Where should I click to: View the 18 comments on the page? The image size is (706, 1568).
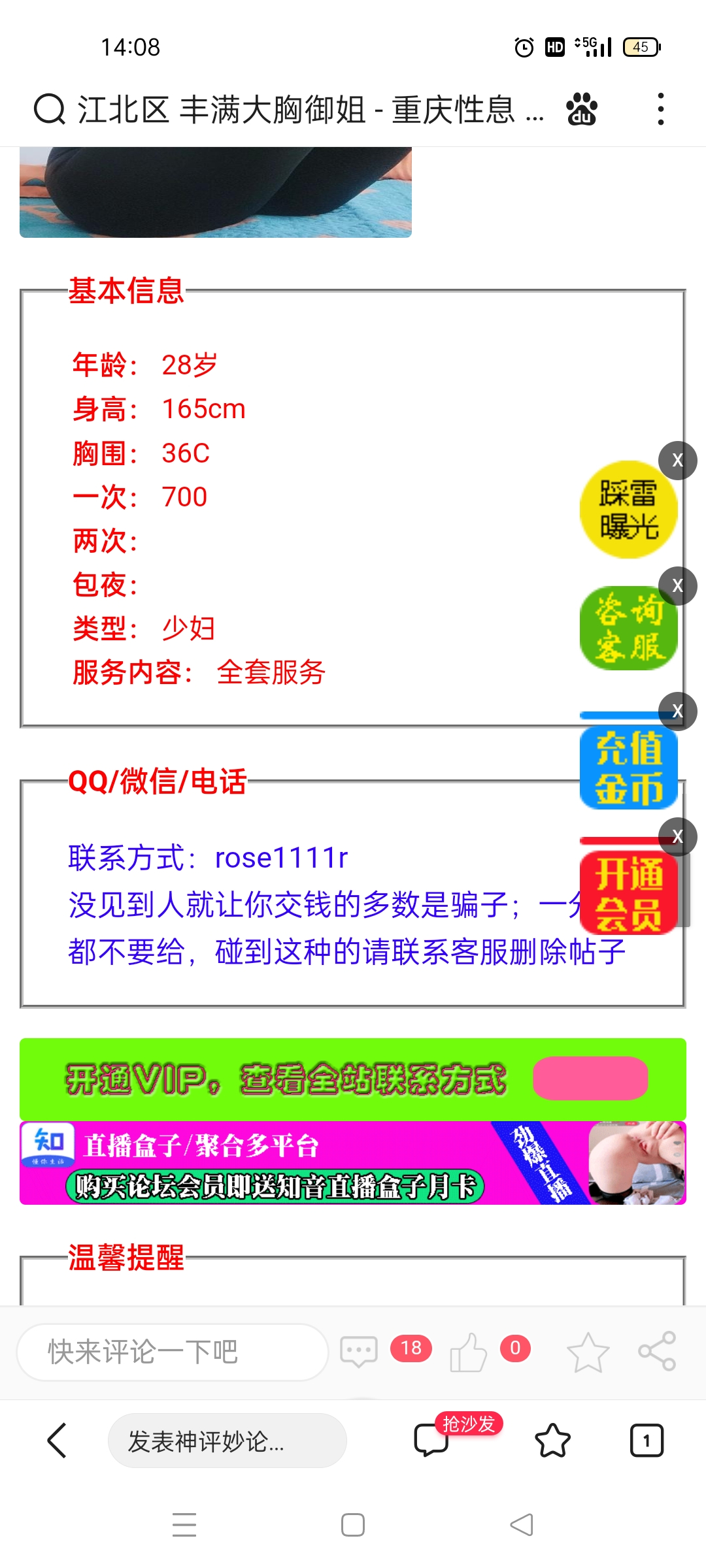tap(360, 1350)
